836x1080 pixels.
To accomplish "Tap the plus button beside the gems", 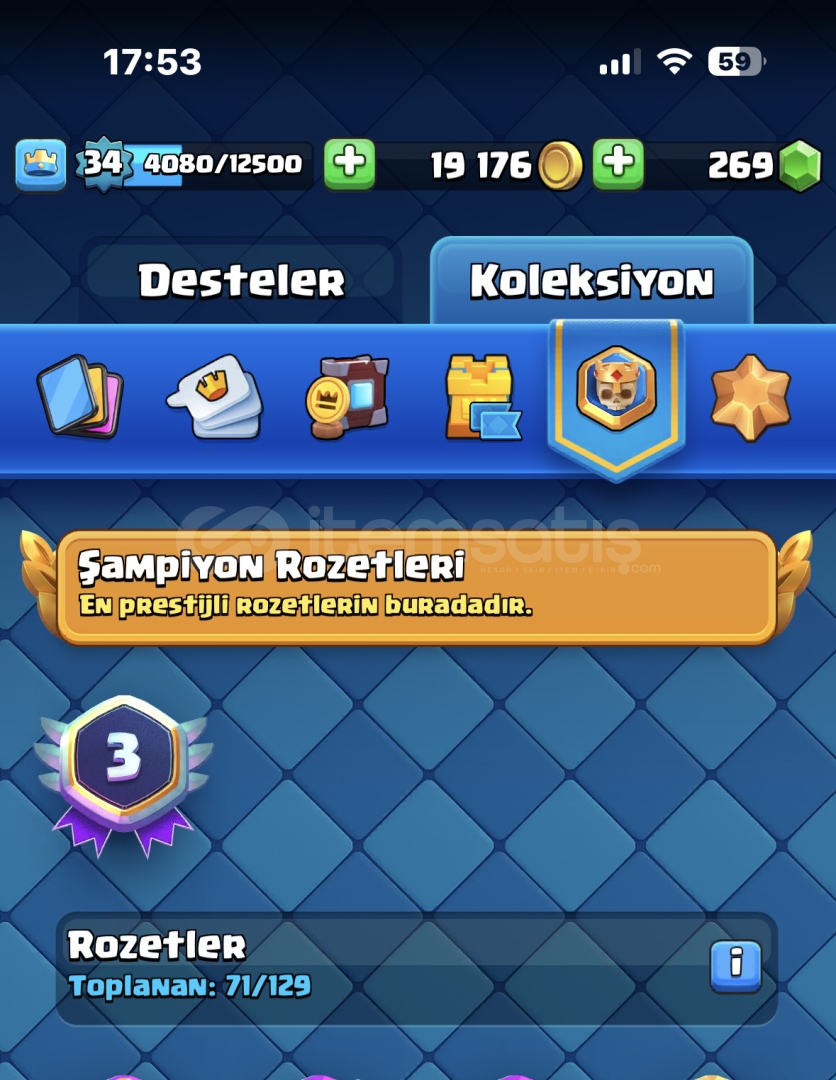I will coord(618,163).
